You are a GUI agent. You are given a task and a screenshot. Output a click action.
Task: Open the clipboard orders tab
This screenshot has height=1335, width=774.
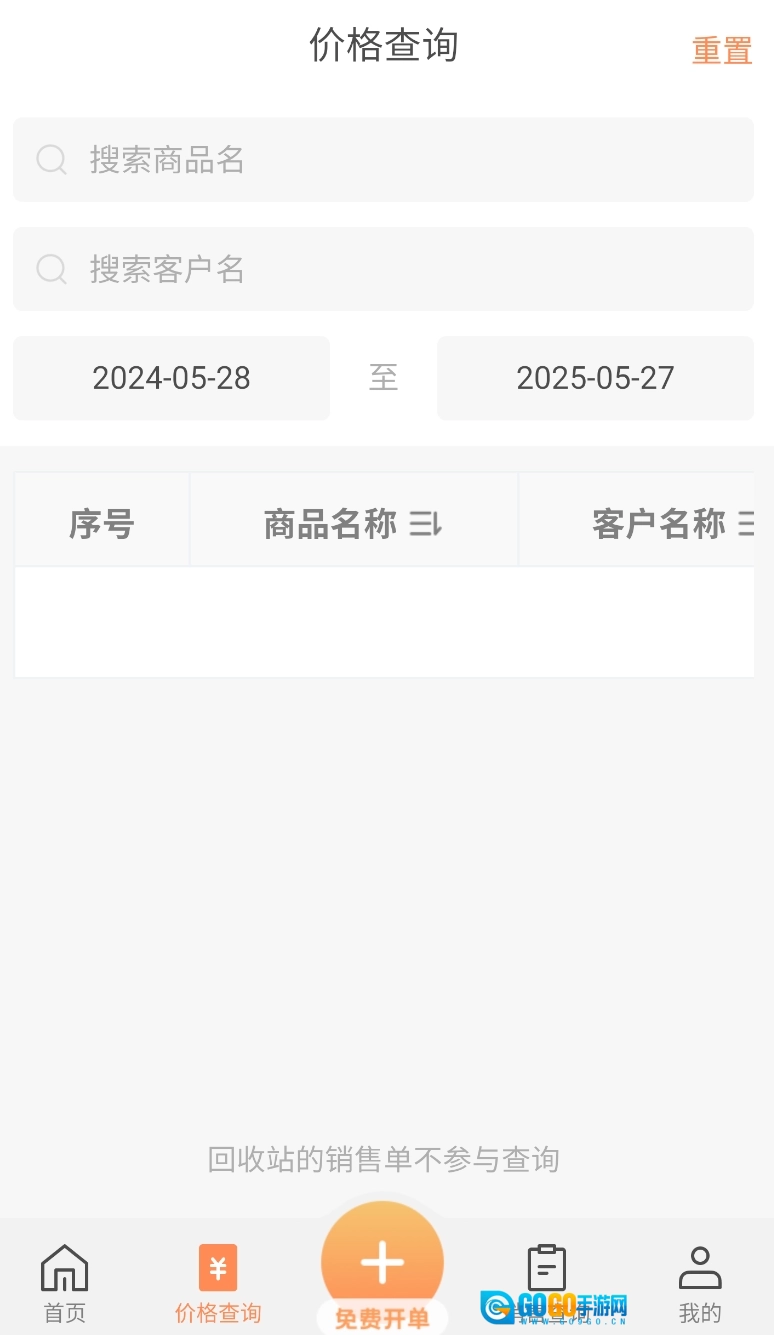coord(546,1270)
